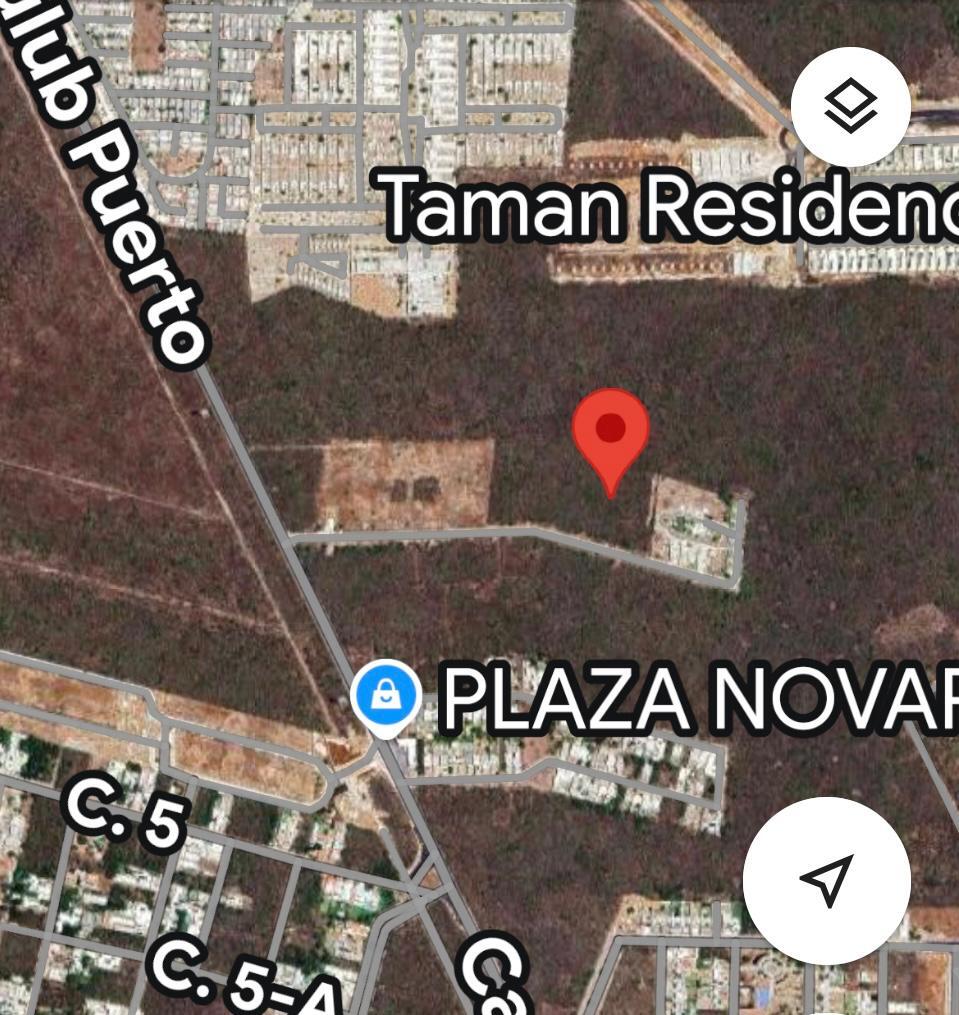Screen dimensions: 959x1015
Task: Open the map layers button
Action: [x=850, y=107]
